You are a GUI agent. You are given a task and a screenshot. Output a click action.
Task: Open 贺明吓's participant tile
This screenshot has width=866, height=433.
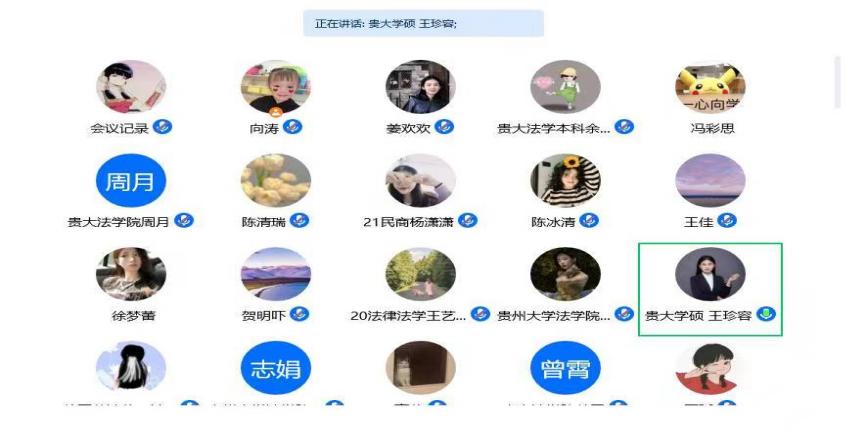(x=275, y=274)
